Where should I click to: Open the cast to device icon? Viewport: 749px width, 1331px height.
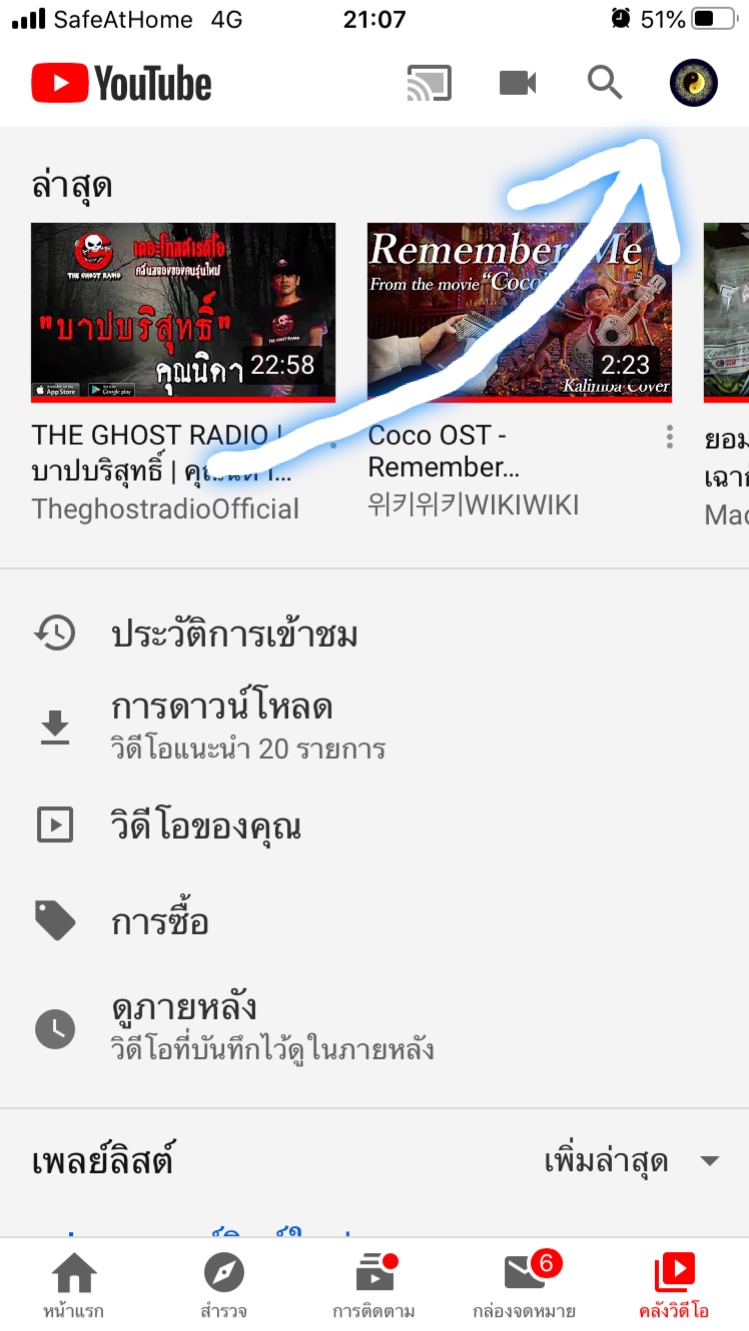coord(429,83)
